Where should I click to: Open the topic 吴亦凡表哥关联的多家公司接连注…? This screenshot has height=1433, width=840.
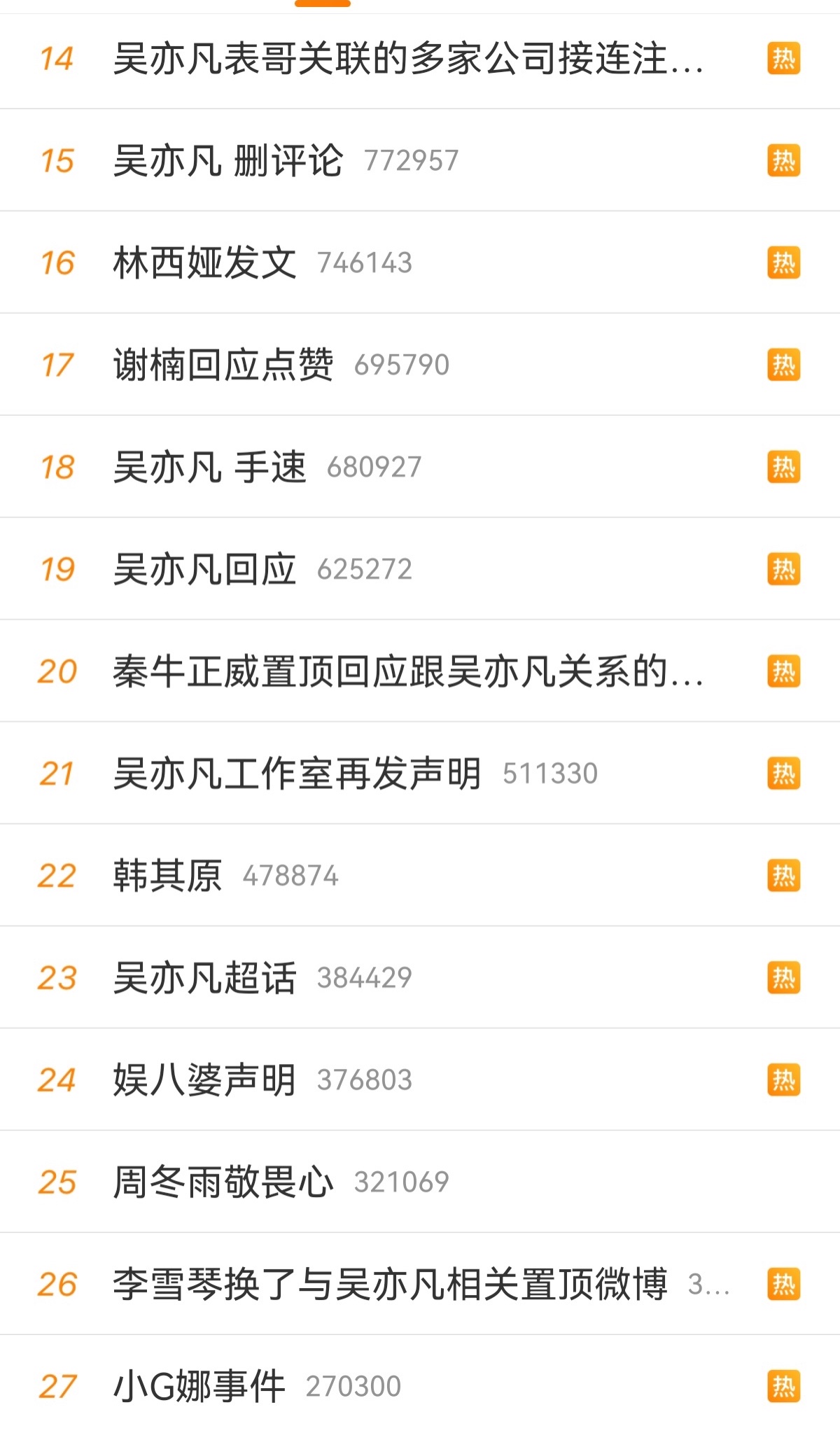pyautogui.click(x=407, y=59)
